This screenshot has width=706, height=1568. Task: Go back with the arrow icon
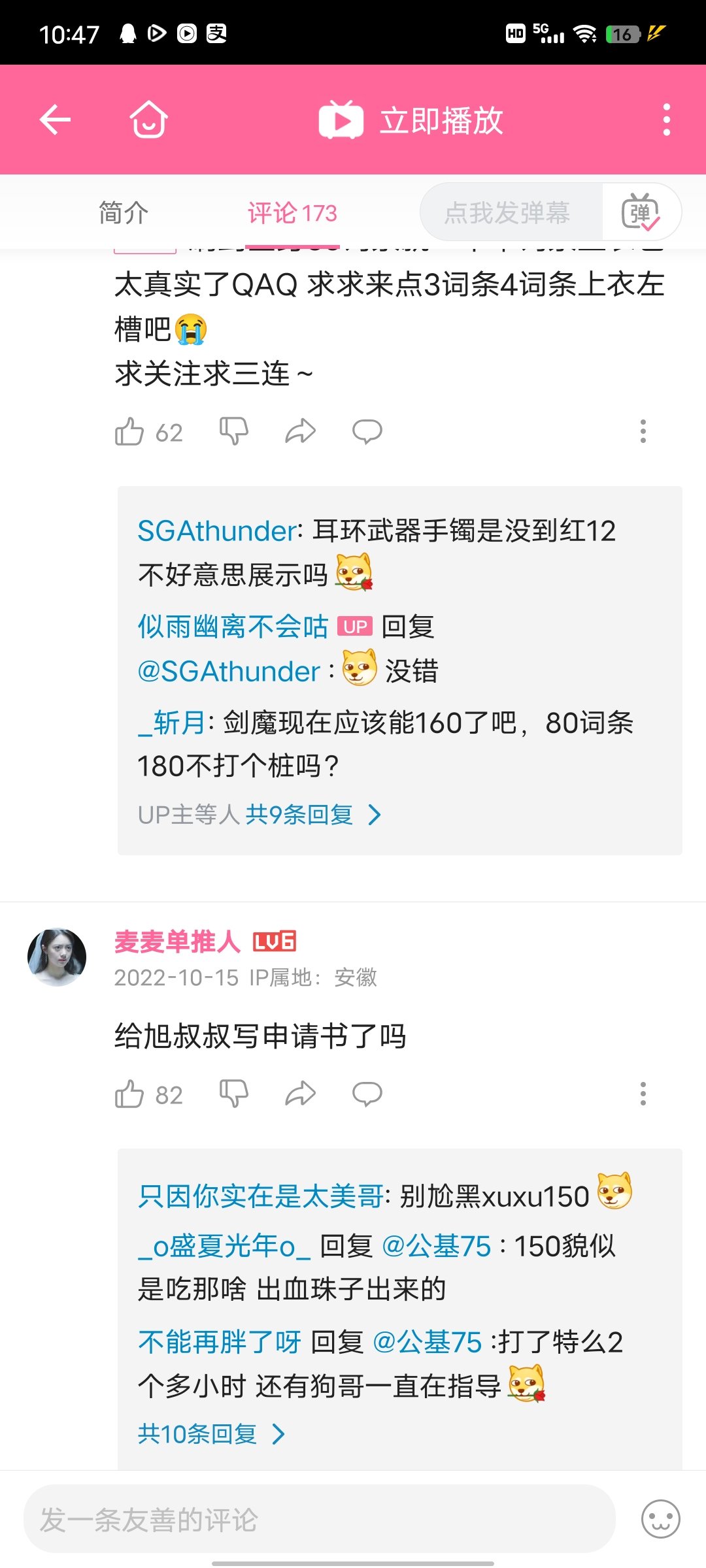pyautogui.click(x=55, y=120)
